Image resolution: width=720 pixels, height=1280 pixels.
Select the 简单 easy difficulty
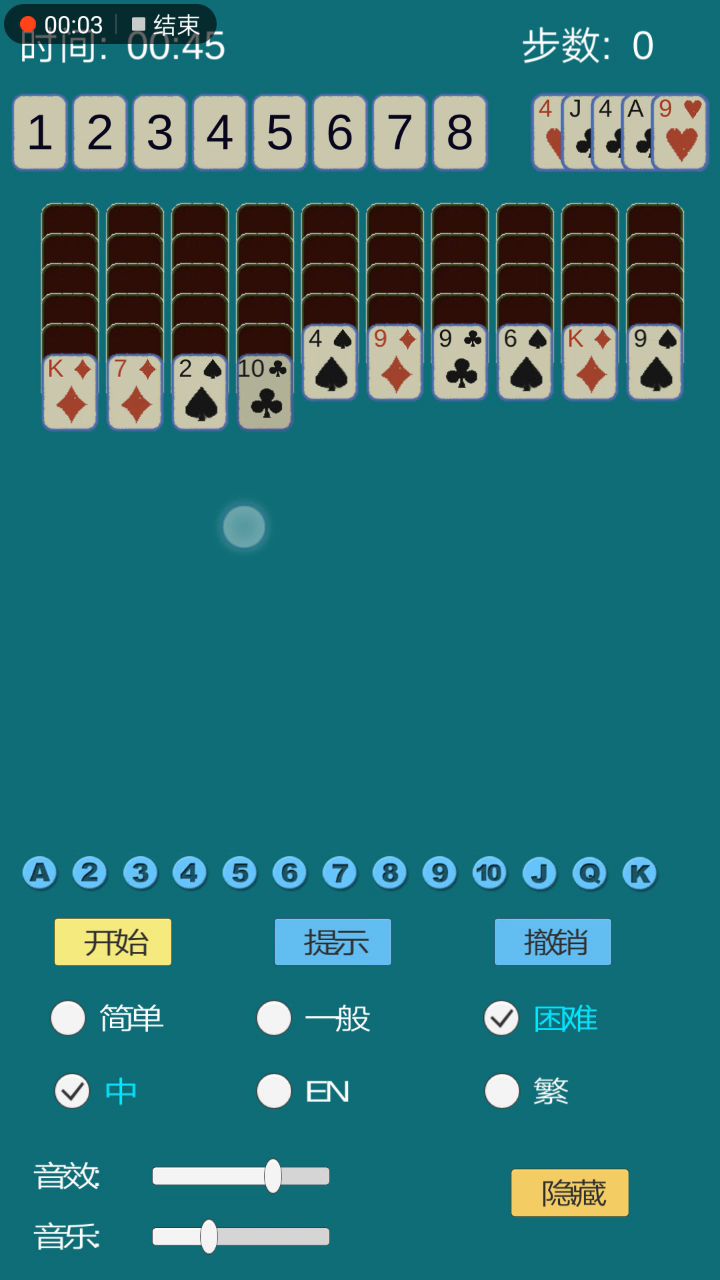(68, 1018)
